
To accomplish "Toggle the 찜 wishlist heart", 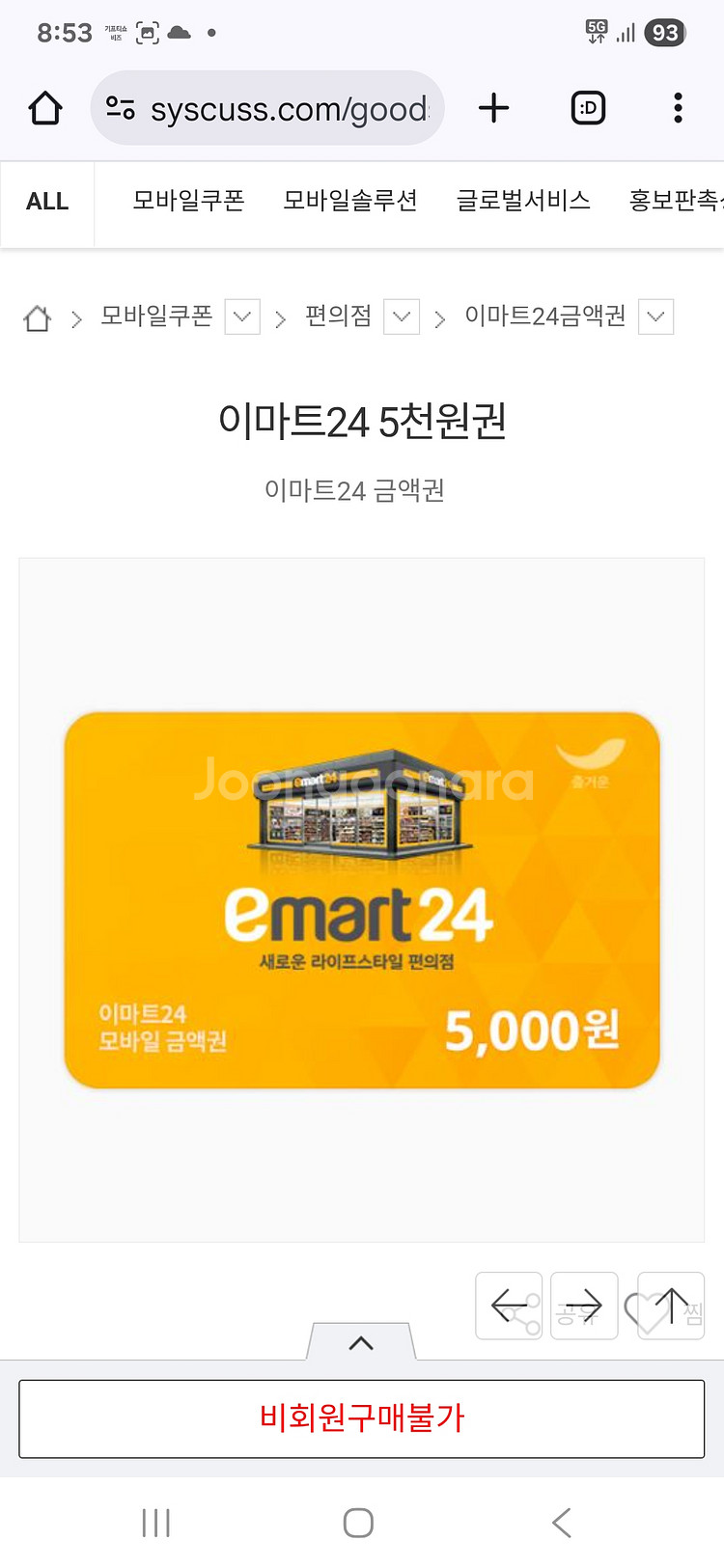I will pos(670,1306).
